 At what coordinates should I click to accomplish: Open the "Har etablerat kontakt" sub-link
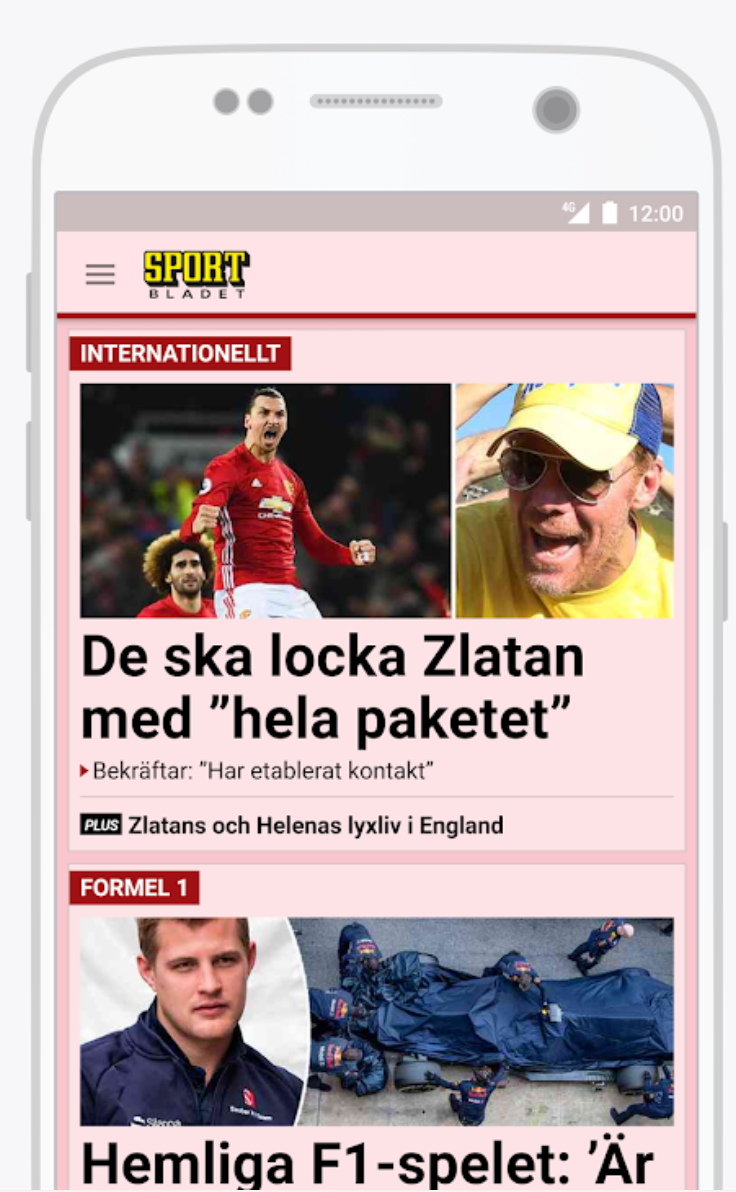click(x=257, y=771)
